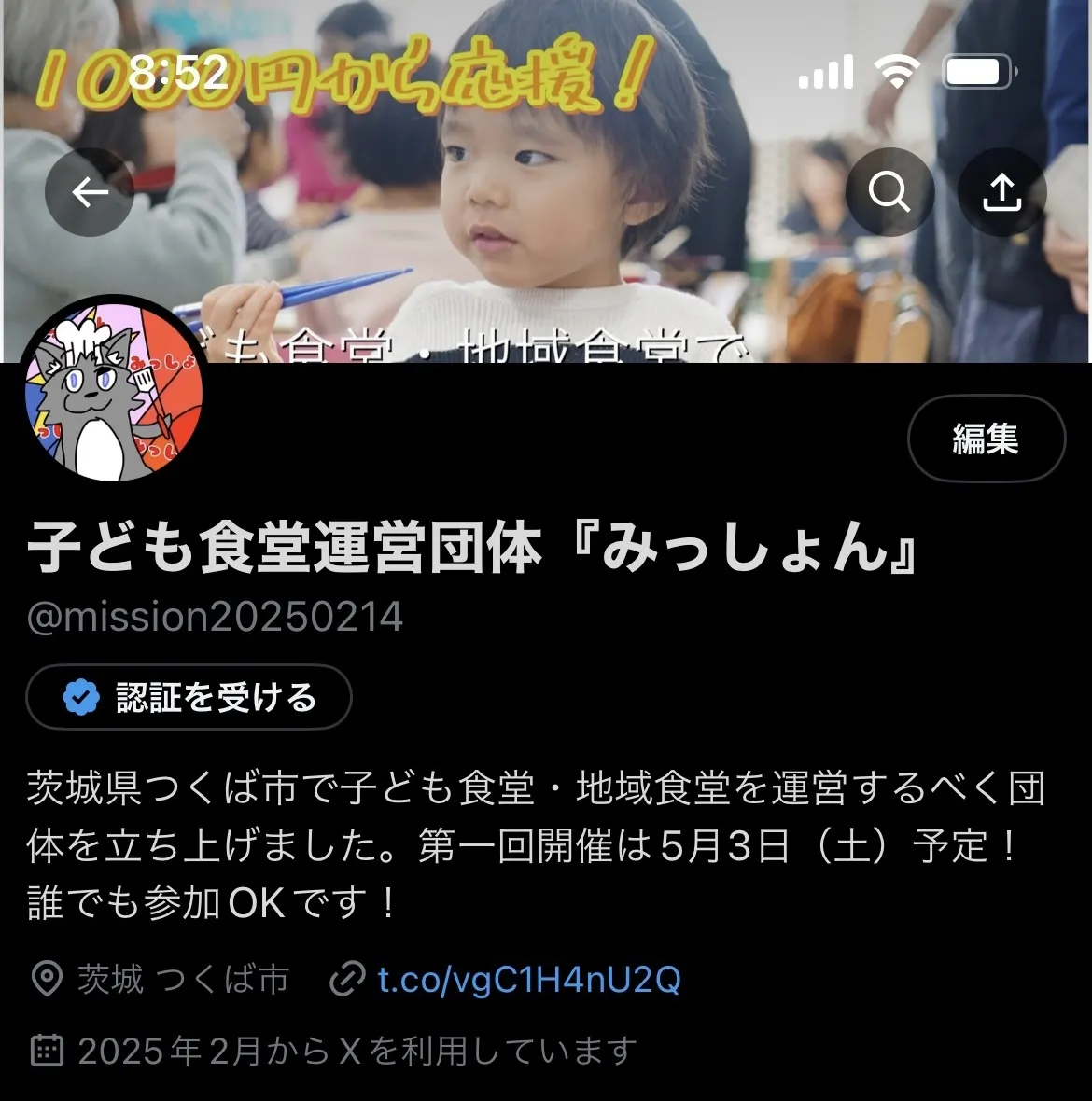Open the t.co/vgC1H4nU2Q link

[528, 980]
